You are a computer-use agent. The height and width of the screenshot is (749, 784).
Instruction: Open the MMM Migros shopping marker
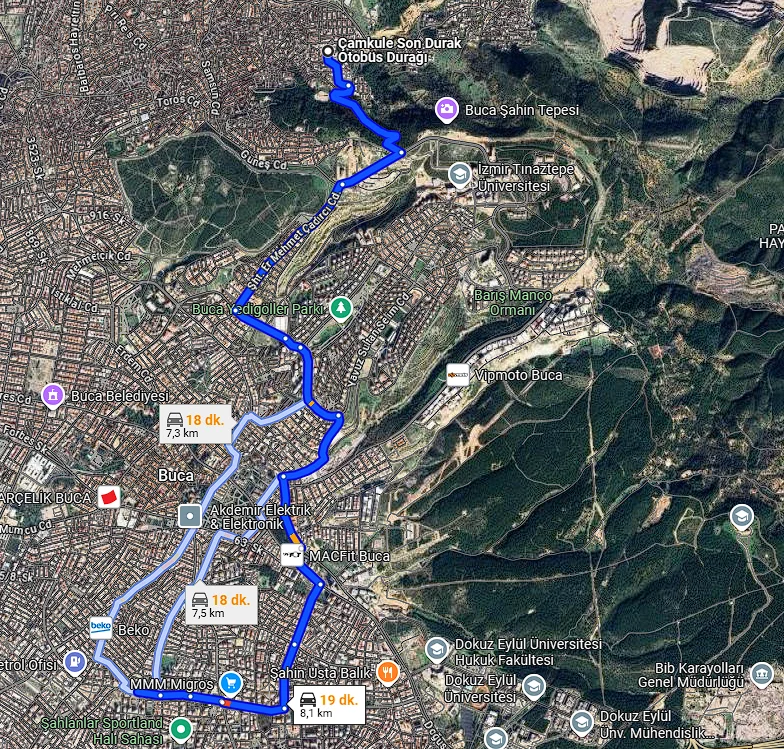click(x=231, y=683)
